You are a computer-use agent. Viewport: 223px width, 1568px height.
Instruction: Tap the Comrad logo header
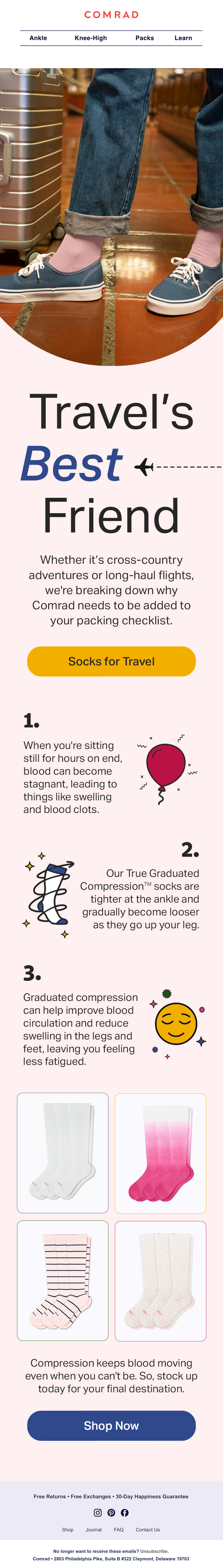tap(111, 15)
